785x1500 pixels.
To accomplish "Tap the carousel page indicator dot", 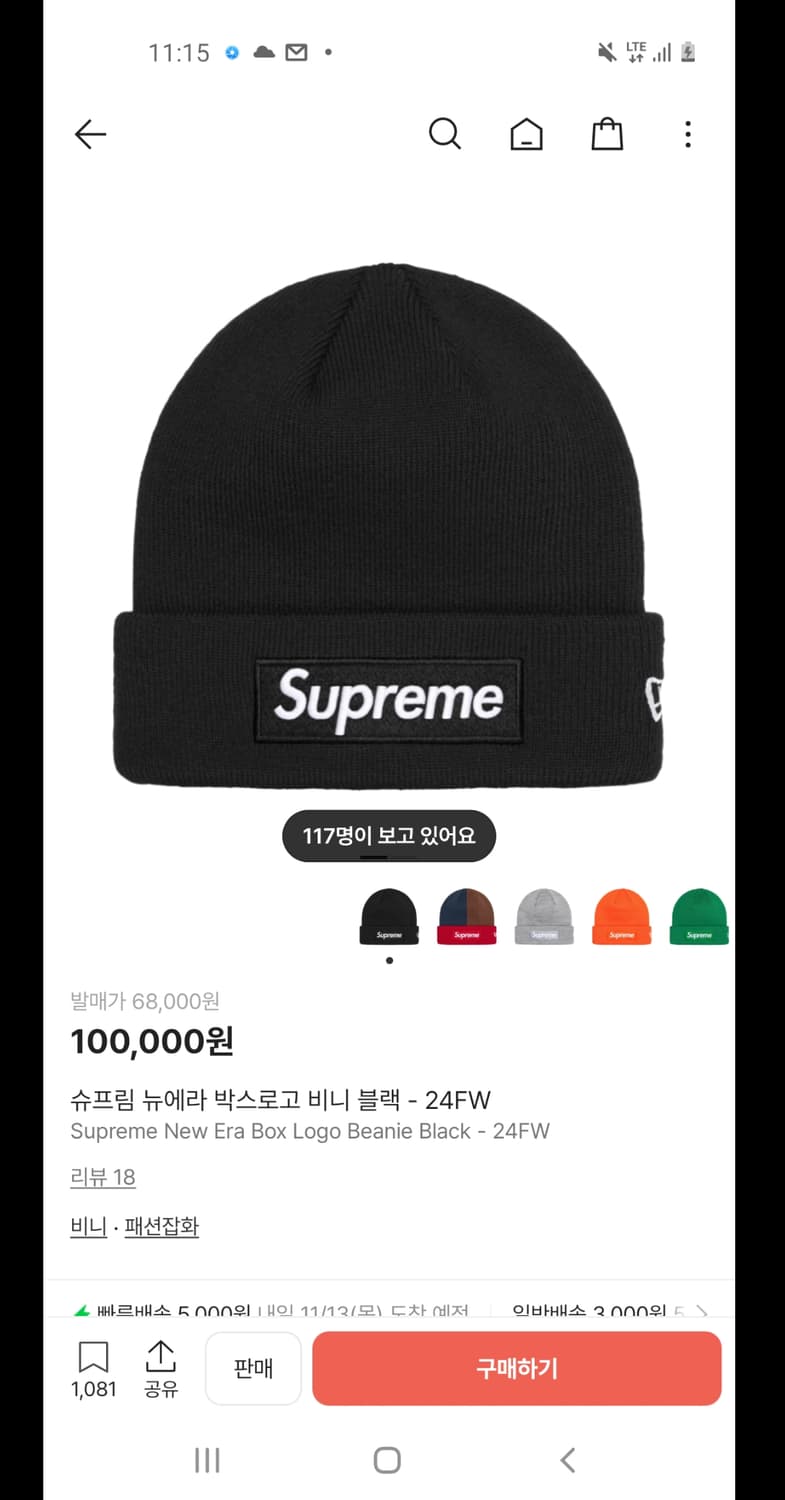I will coord(389,961).
